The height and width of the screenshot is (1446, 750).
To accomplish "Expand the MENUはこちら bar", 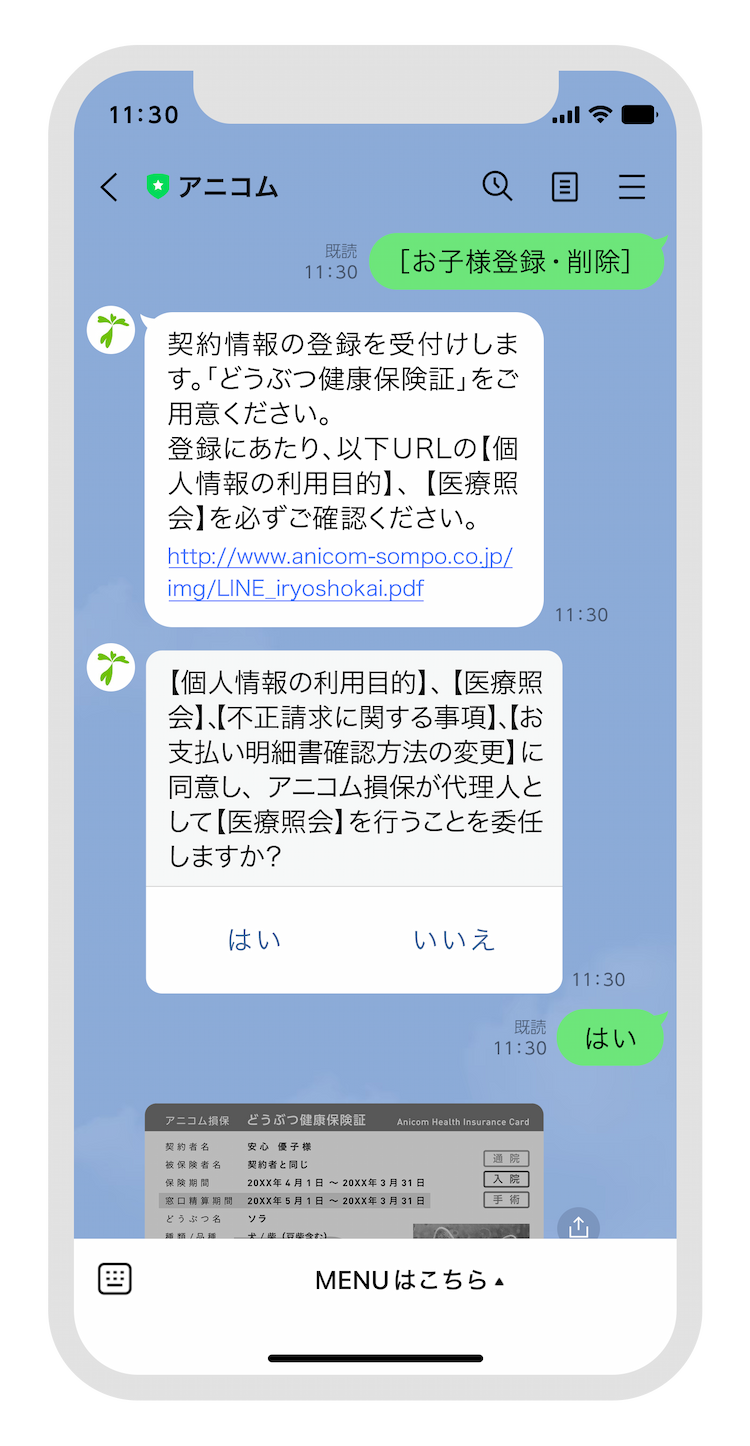I will tap(410, 1280).
